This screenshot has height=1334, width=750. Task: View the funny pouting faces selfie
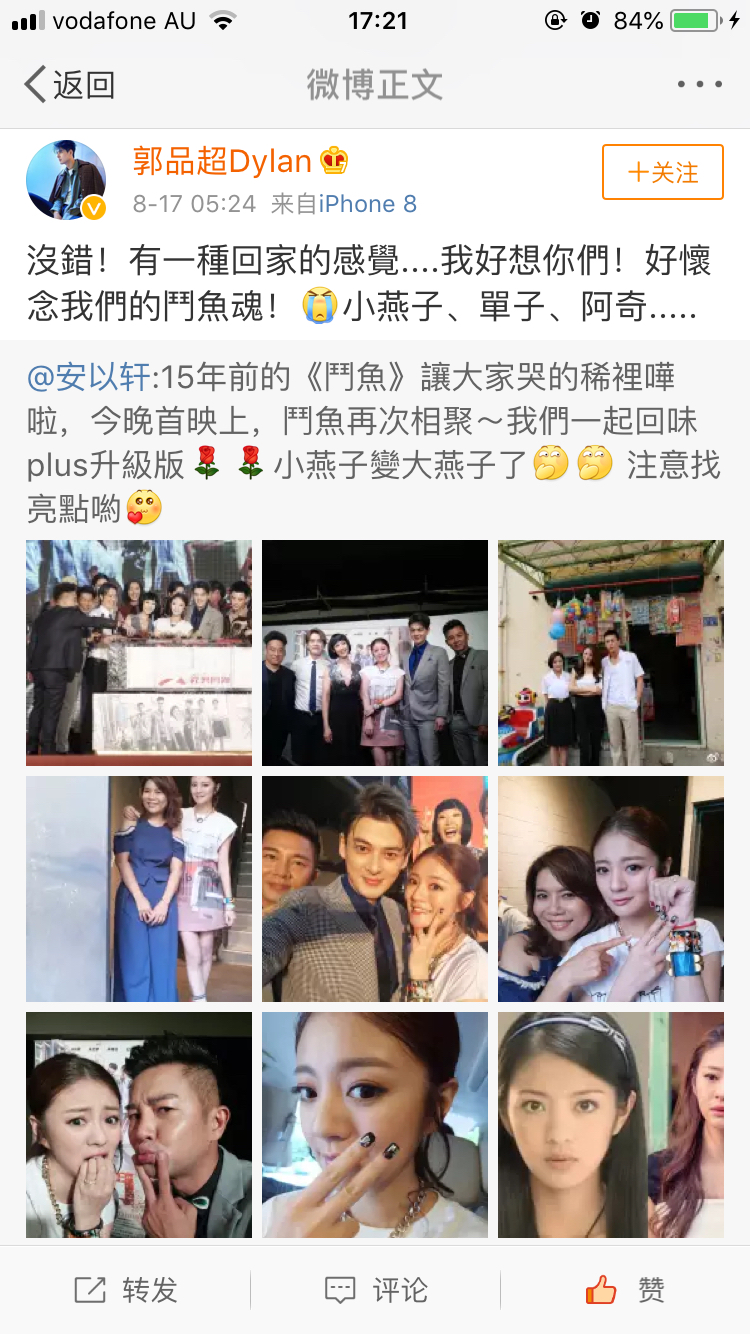pyautogui.click(x=139, y=1125)
